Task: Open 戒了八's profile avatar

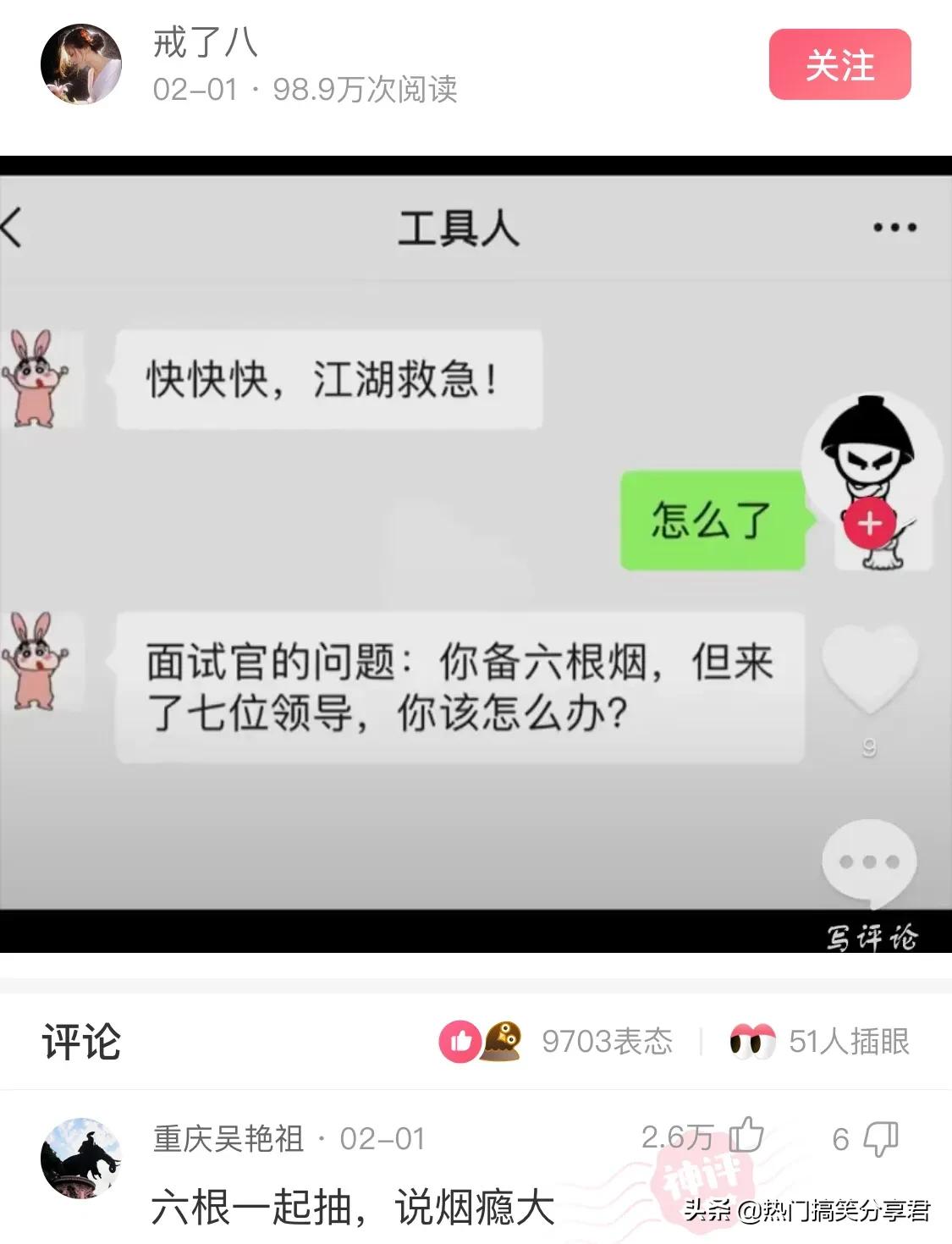Action: coord(81,65)
